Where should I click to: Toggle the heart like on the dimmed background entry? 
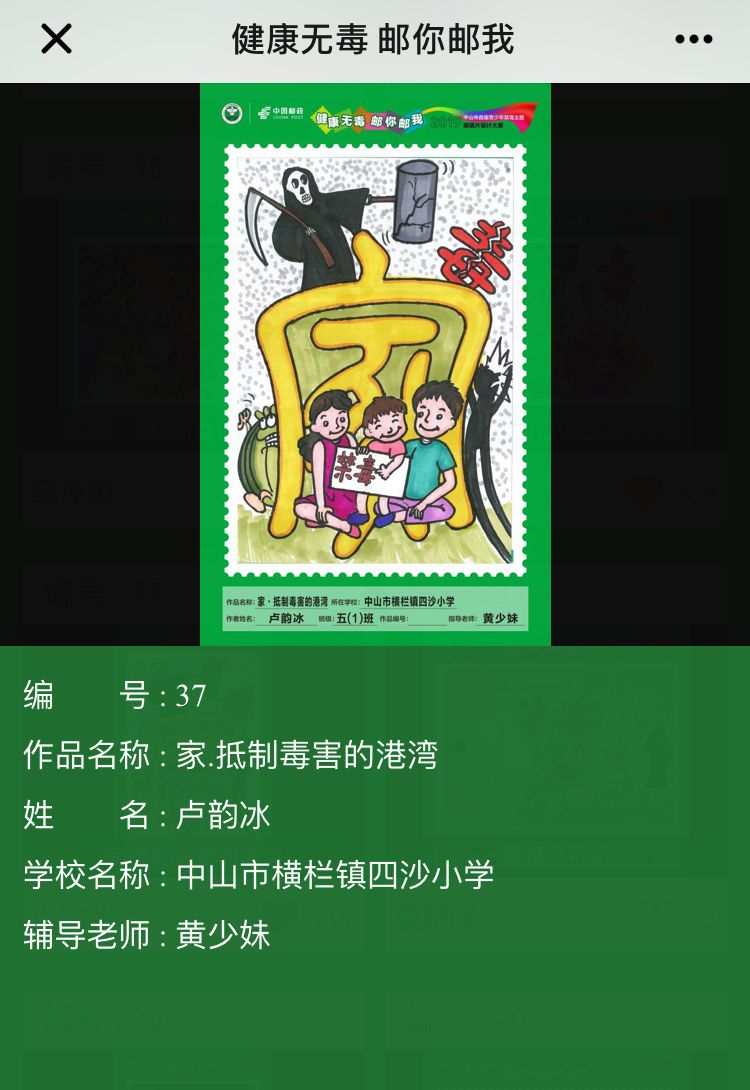[x=643, y=491]
